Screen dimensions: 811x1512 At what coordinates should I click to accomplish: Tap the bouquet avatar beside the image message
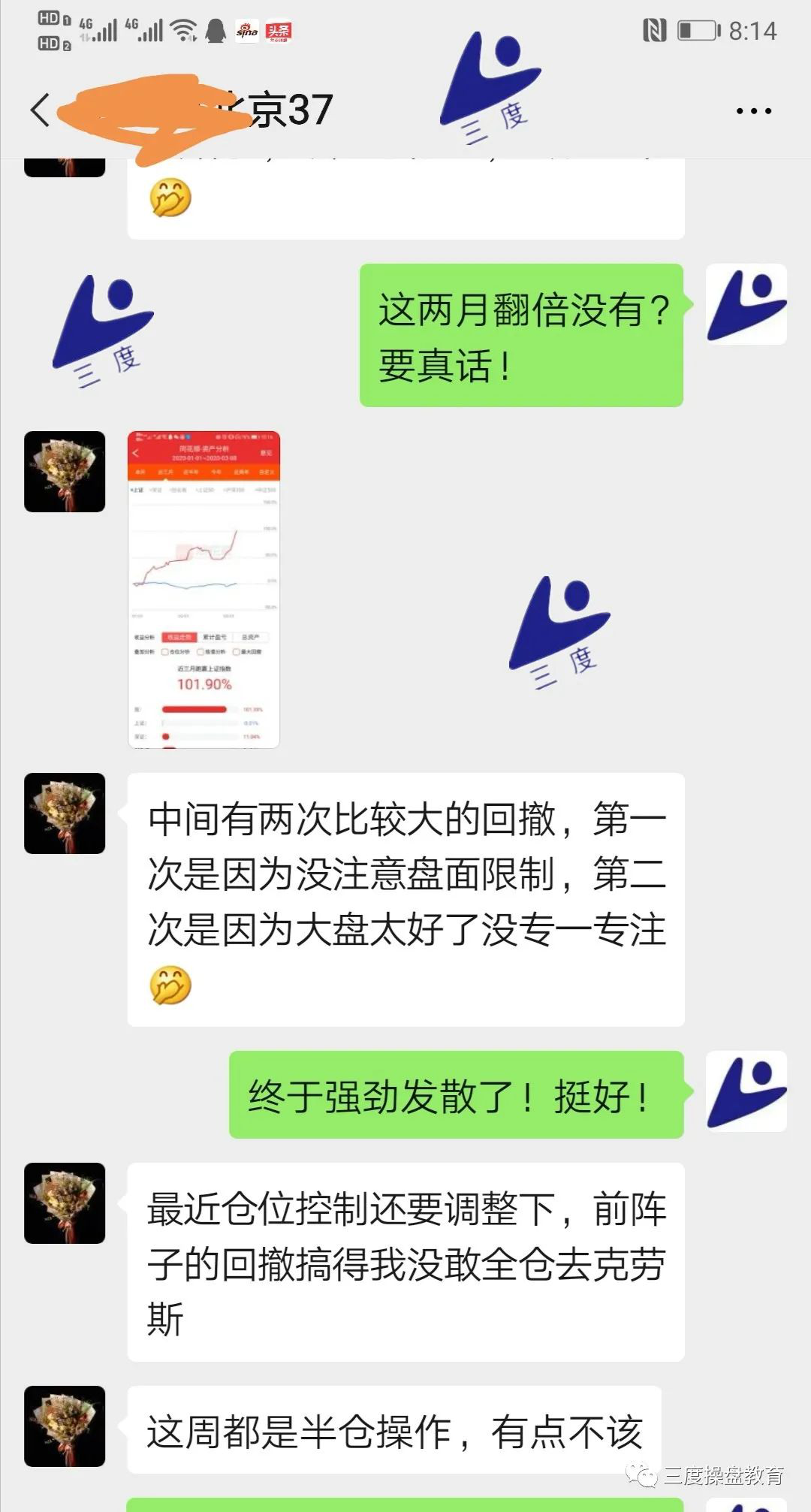65,472
